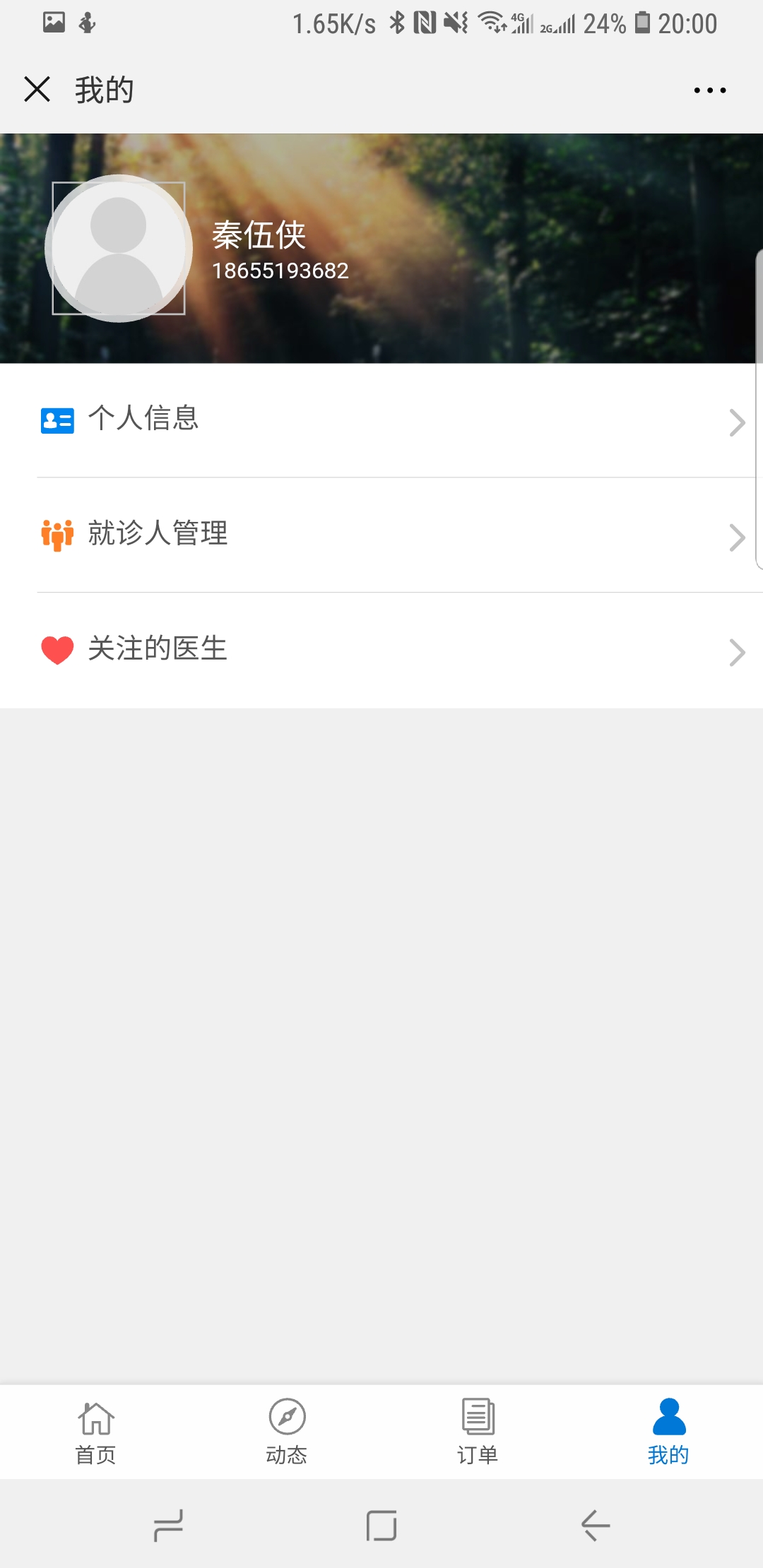The height and width of the screenshot is (1568, 763).
Task: Open 个人信息 row
Action: click(x=381, y=421)
